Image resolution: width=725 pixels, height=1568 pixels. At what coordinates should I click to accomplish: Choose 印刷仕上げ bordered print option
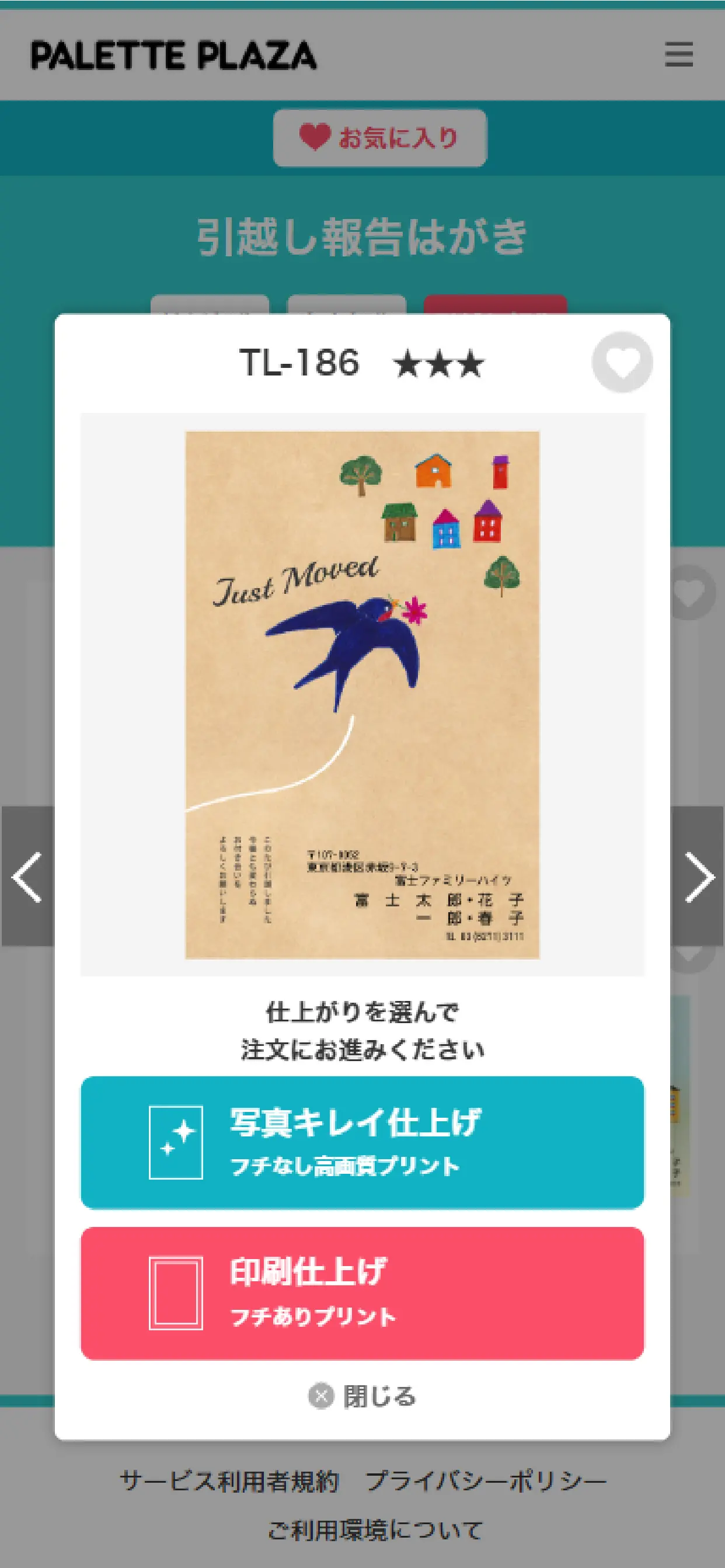(362, 1293)
